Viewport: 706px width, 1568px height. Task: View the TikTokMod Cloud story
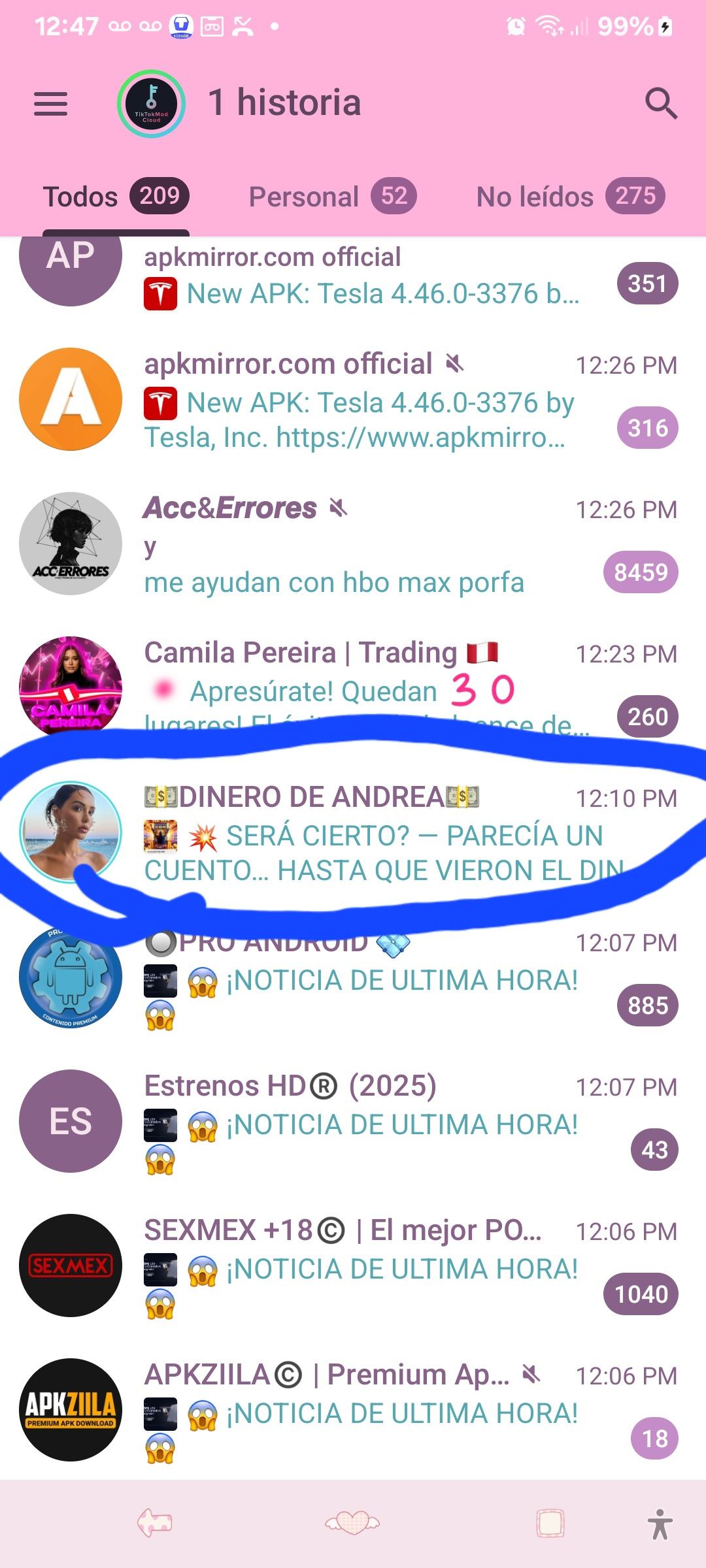[x=152, y=104]
